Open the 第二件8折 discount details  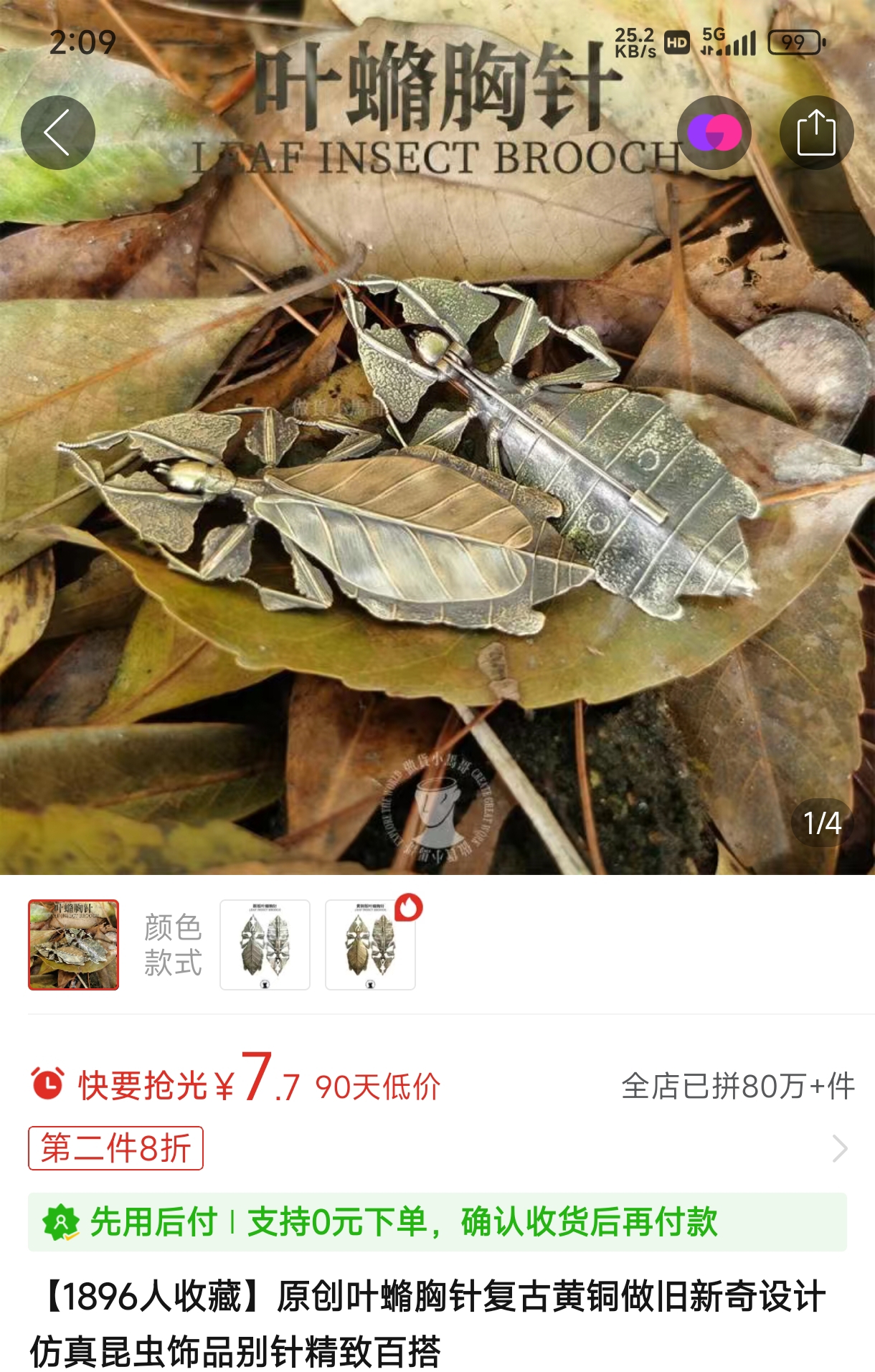click(115, 1148)
